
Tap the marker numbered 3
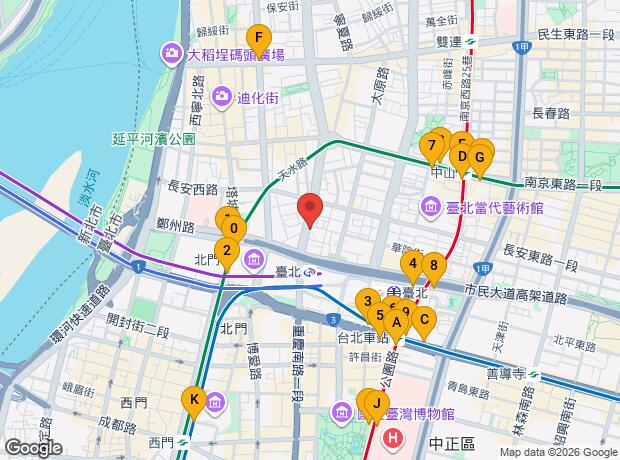(x=367, y=301)
